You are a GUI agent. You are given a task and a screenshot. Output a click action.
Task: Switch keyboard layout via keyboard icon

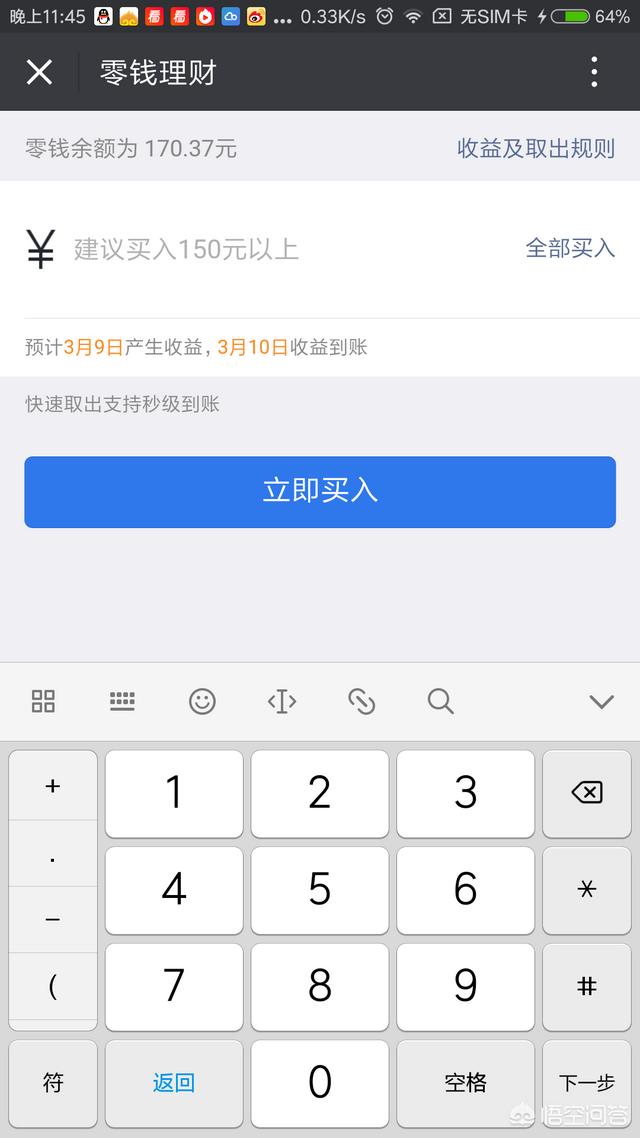pos(122,701)
